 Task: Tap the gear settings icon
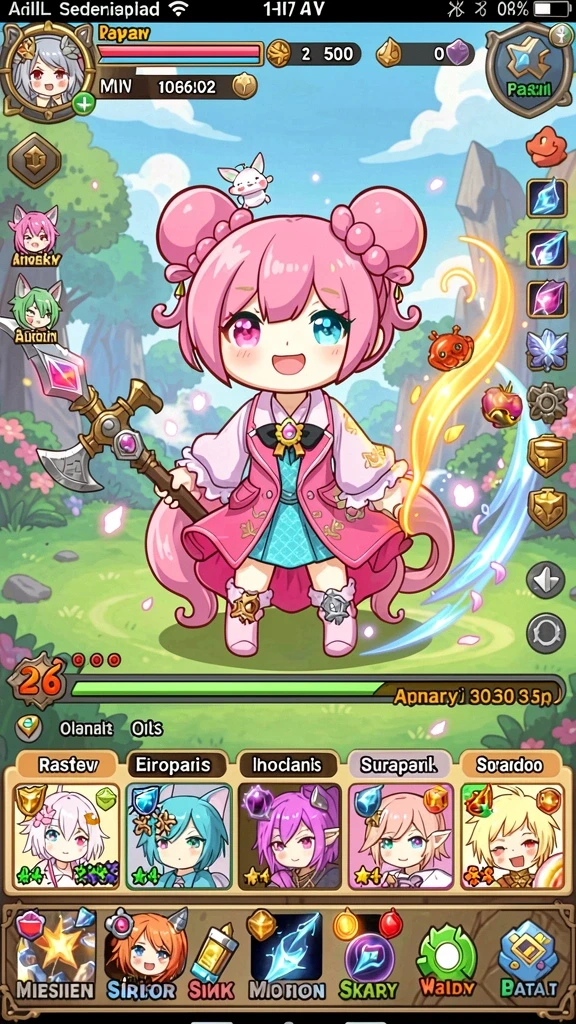coord(546,404)
